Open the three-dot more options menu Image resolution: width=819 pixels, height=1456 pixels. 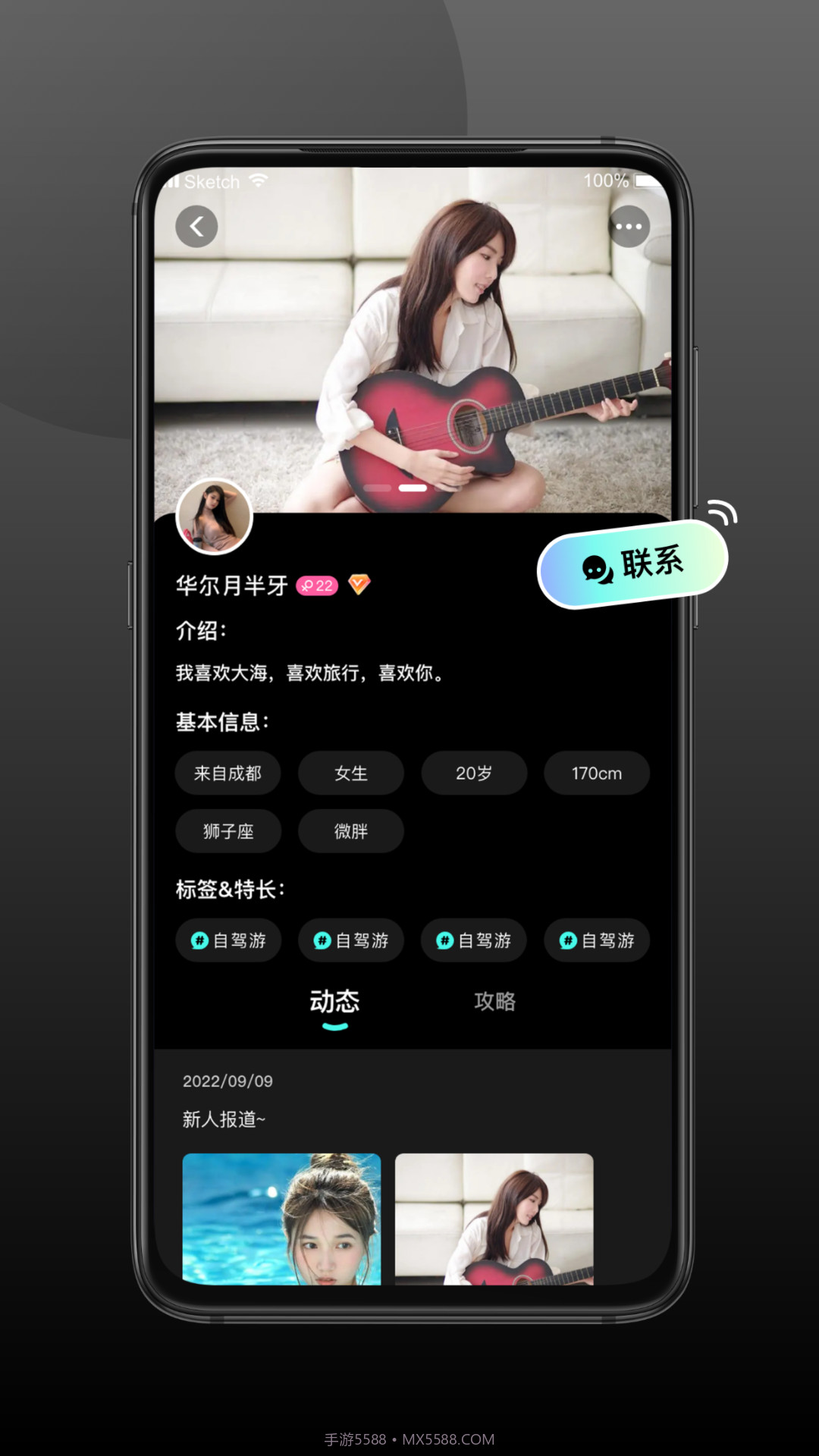(x=628, y=226)
